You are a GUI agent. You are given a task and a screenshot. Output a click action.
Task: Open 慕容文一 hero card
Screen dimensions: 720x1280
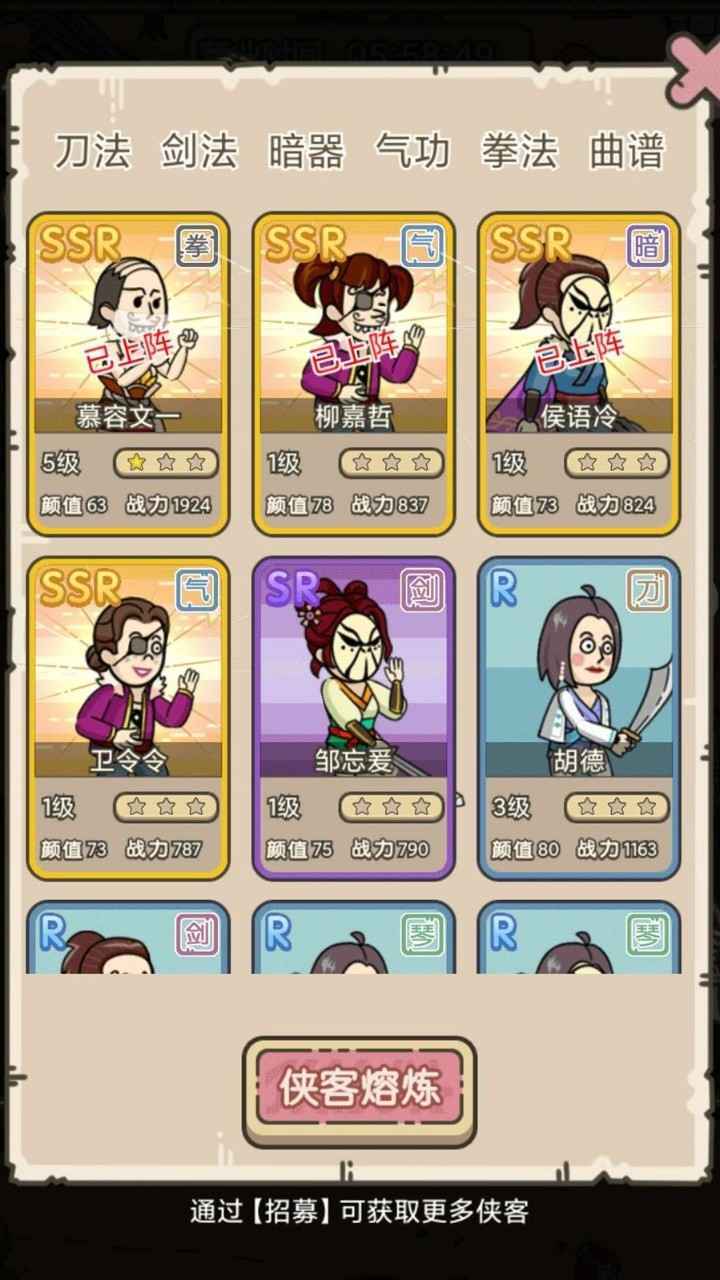[128, 374]
